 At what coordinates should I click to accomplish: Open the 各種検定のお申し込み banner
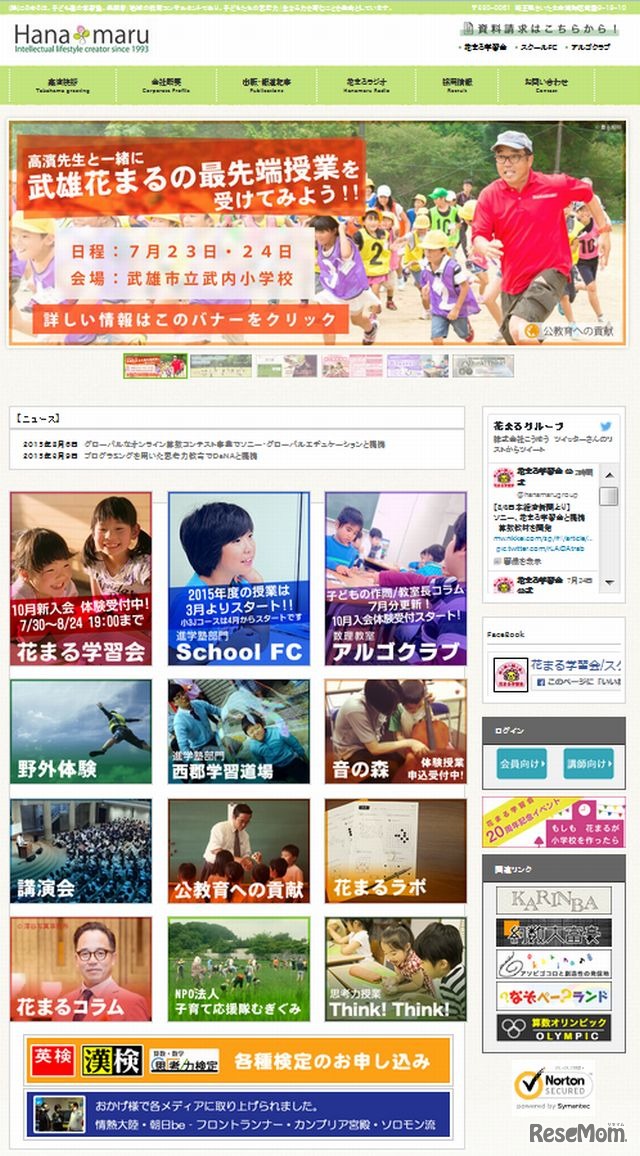239,1059
